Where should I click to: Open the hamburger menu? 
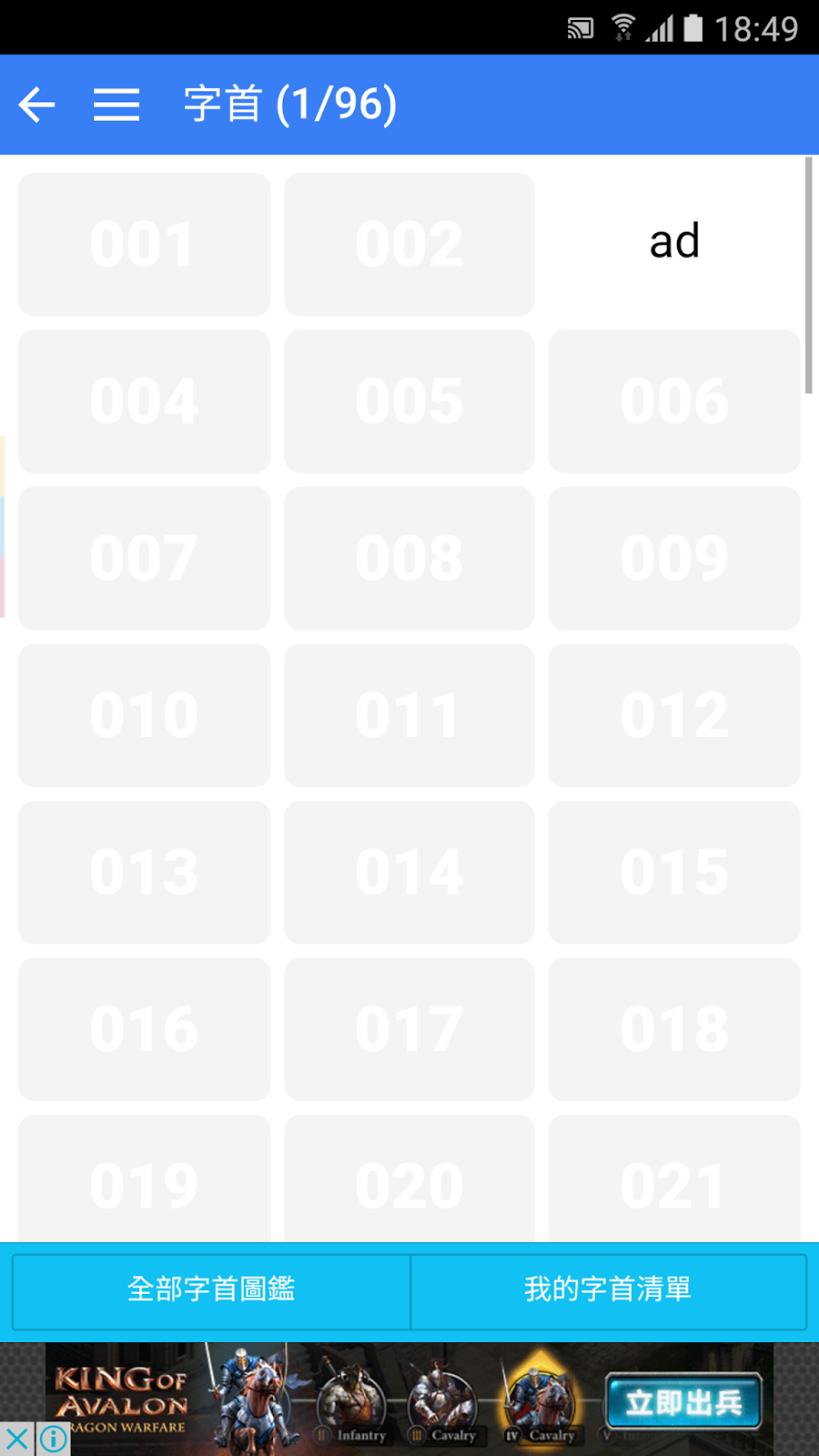pyautogui.click(x=116, y=105)
